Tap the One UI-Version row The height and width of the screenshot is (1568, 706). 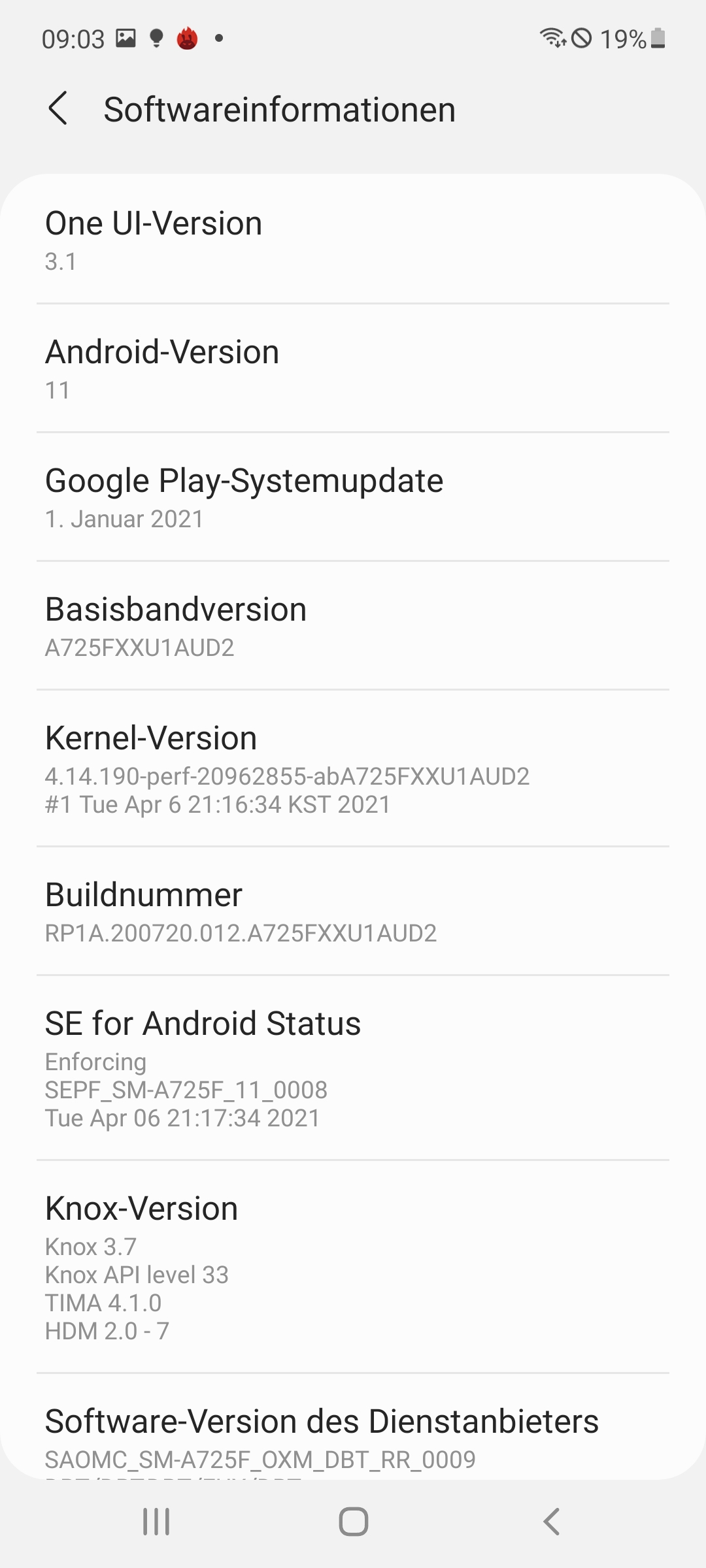(353, 240)
